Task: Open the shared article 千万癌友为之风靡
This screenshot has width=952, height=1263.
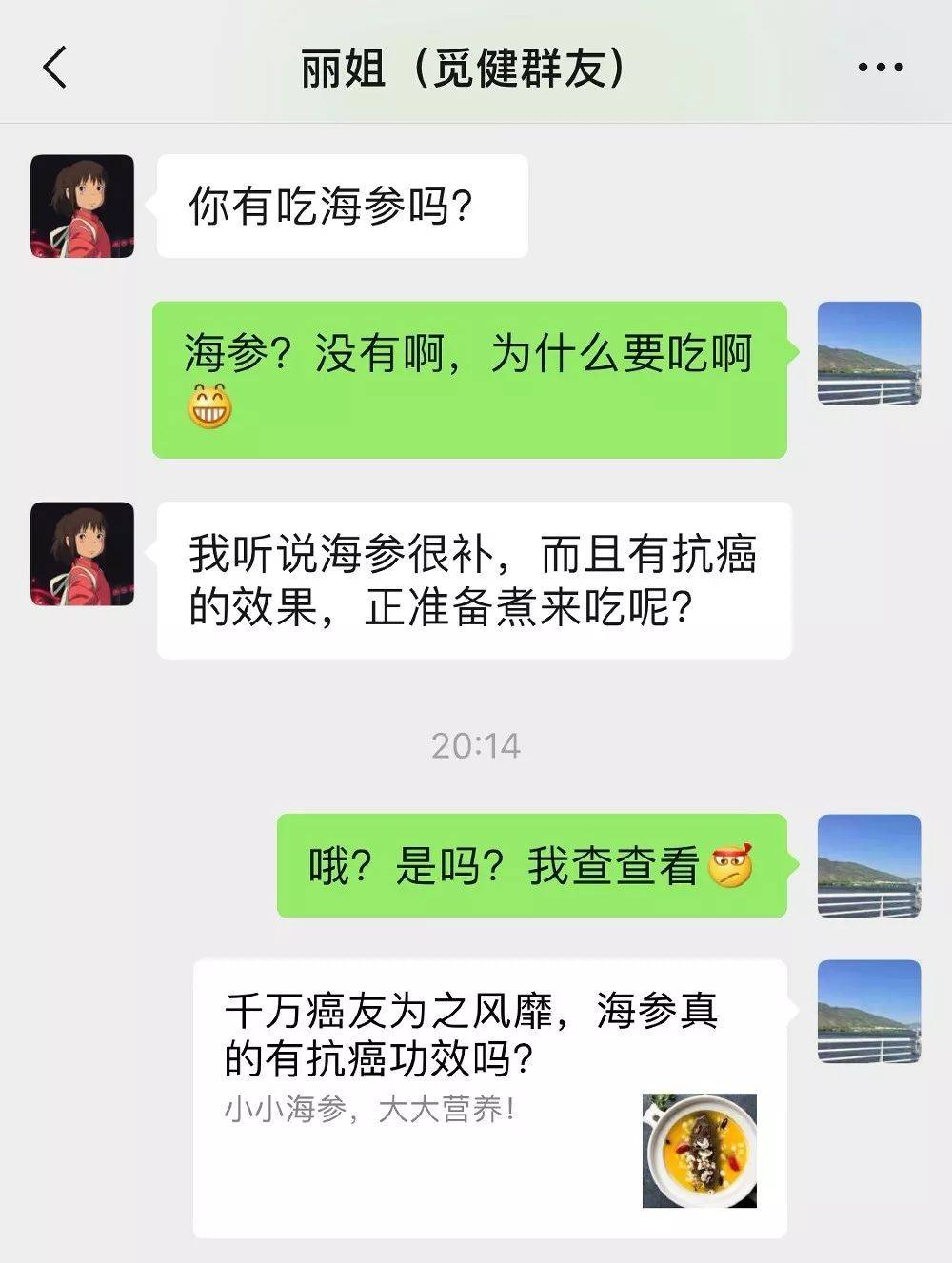Action: (489, 1096)
